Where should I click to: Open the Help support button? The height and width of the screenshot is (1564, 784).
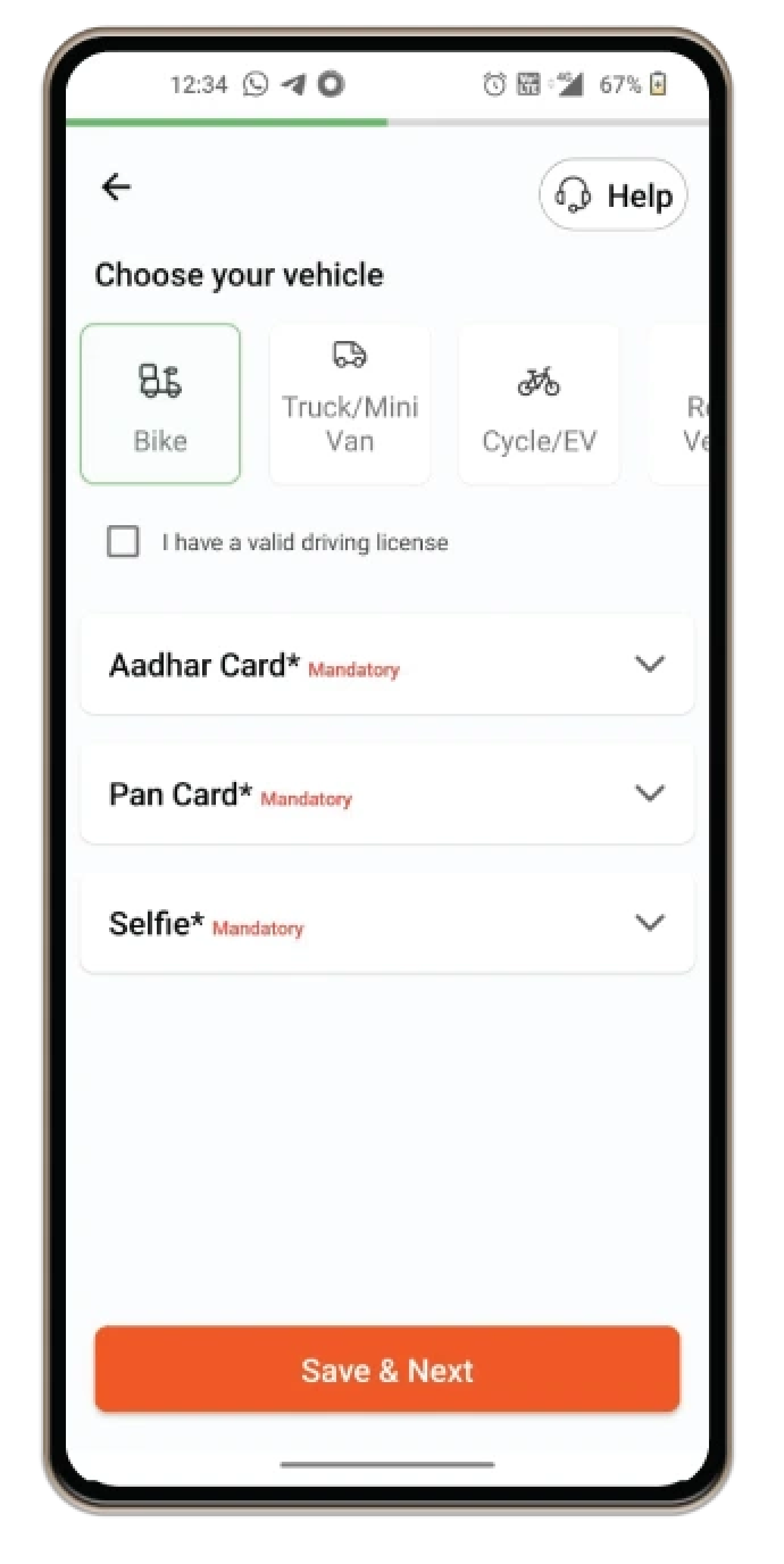[613, 195]
